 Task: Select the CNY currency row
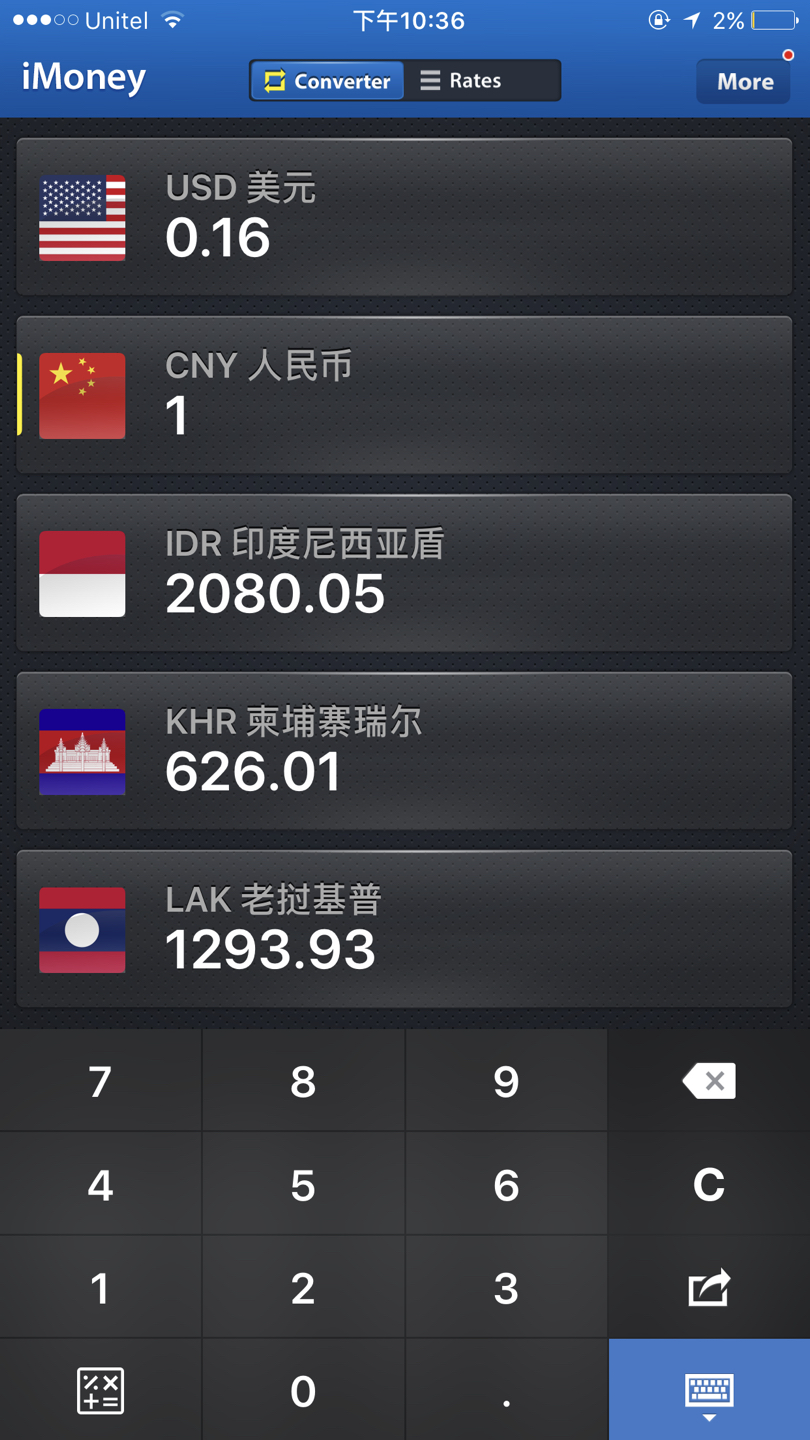(404, 395)
